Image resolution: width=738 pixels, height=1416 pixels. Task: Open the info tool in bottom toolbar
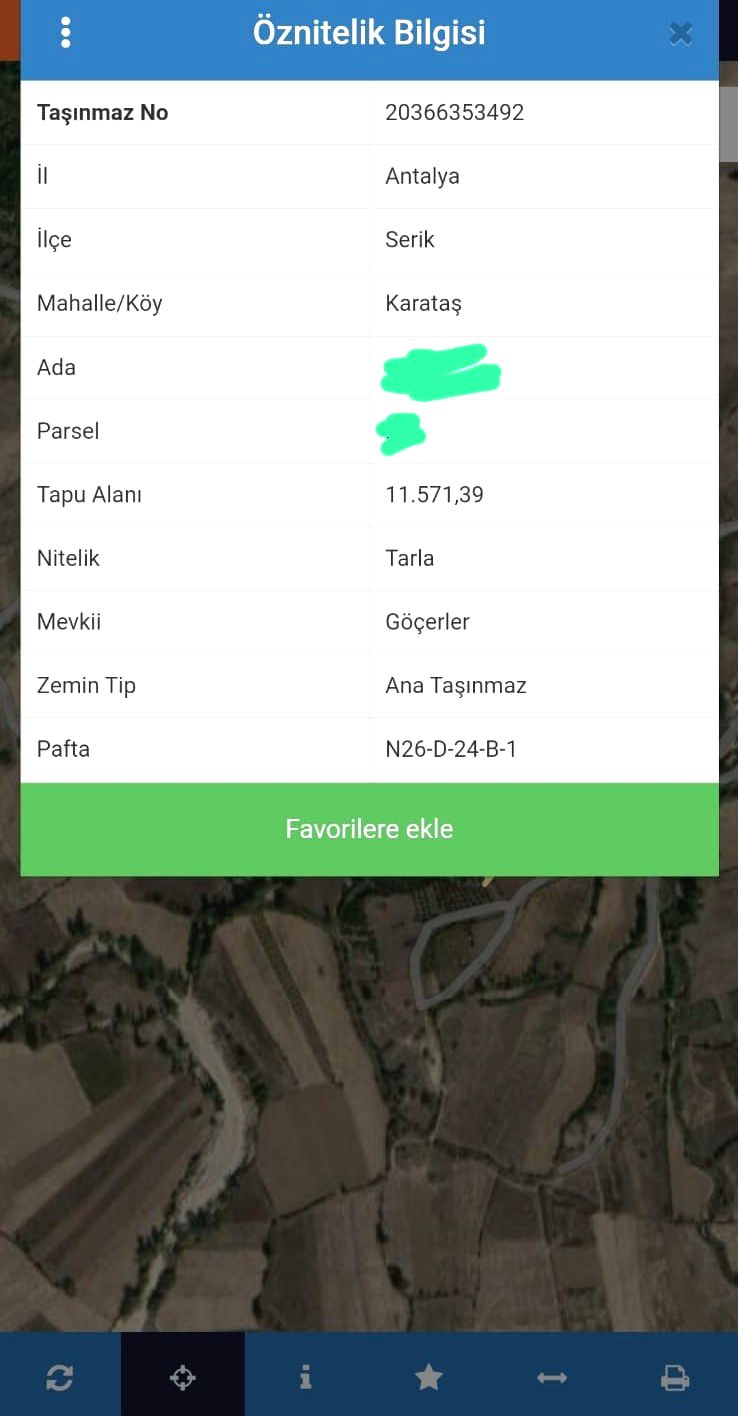point(306,1378)
